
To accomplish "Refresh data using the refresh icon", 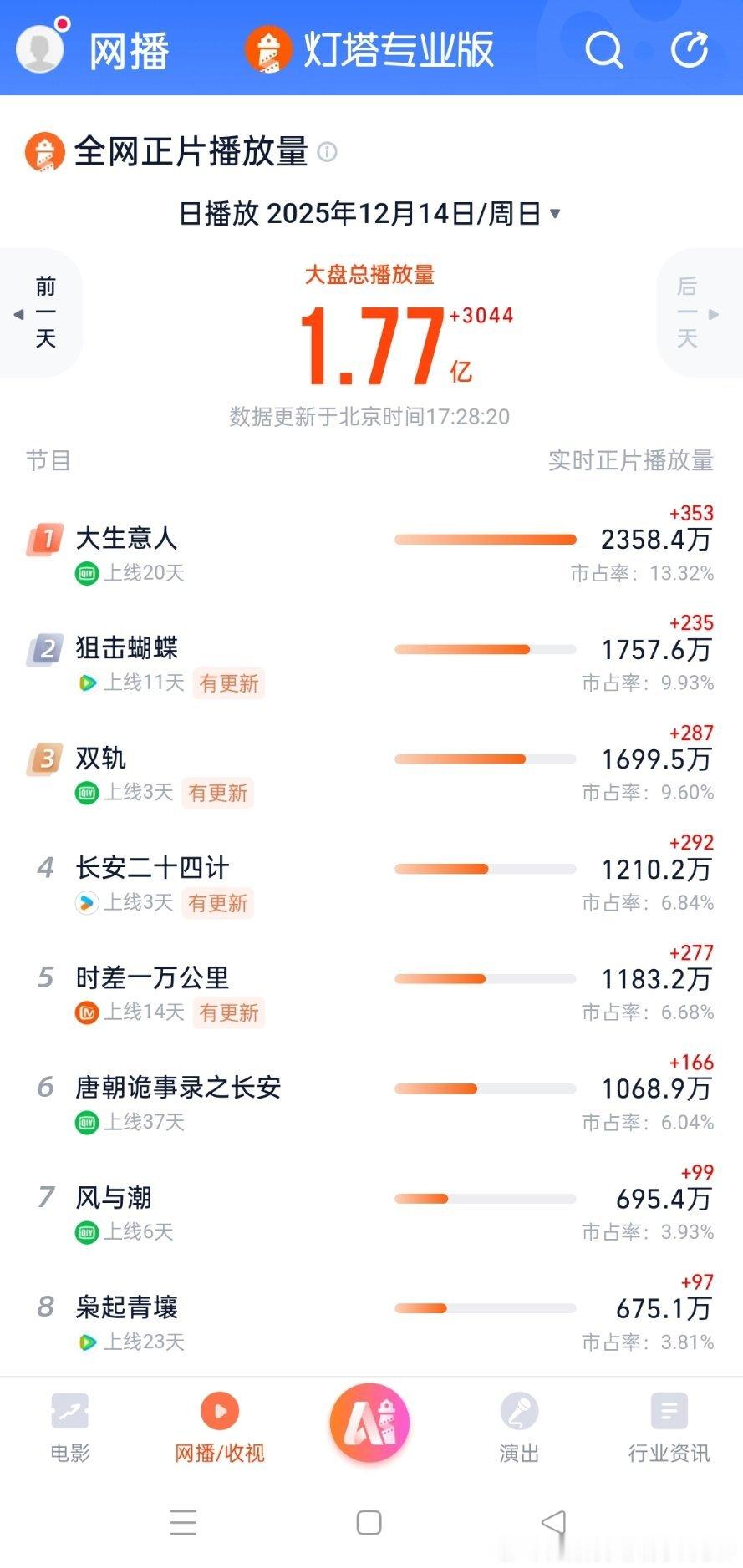I will click(689, 50).
